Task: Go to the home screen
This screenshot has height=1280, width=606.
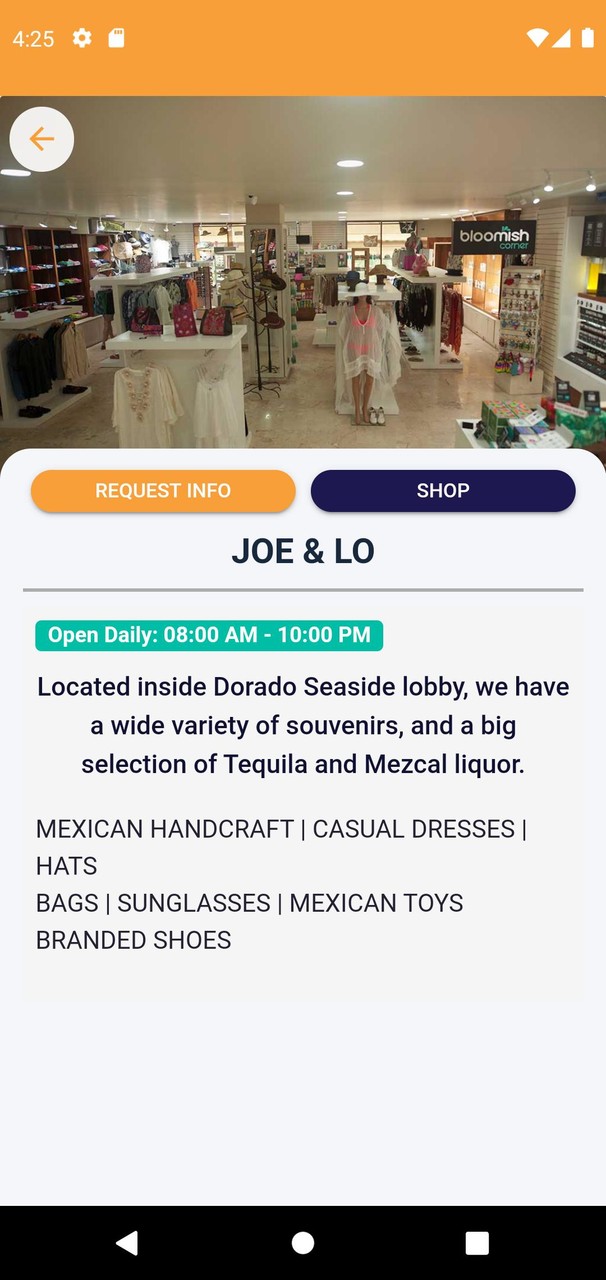Action: point(303,1243)
